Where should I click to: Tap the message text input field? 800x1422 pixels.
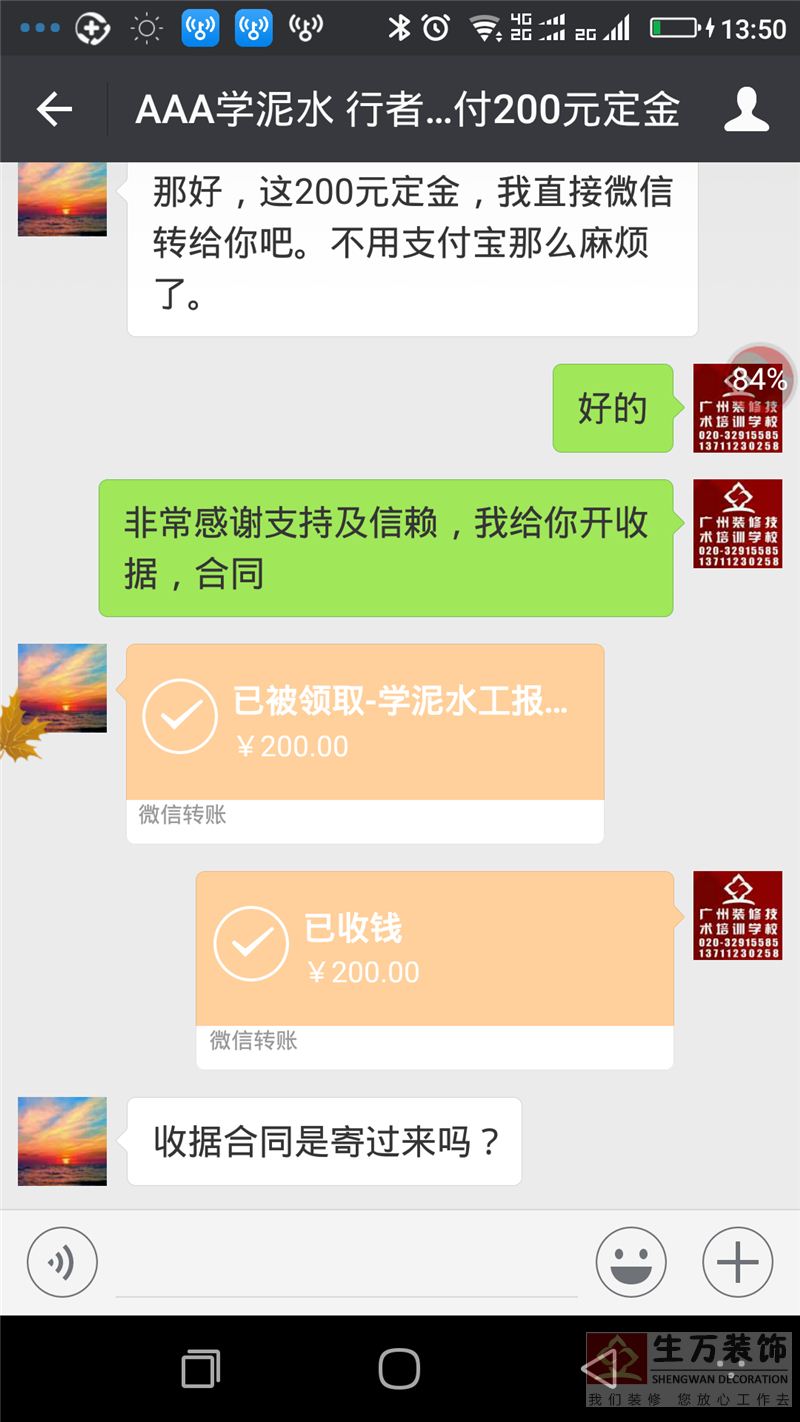click(x=346, y=1264)
